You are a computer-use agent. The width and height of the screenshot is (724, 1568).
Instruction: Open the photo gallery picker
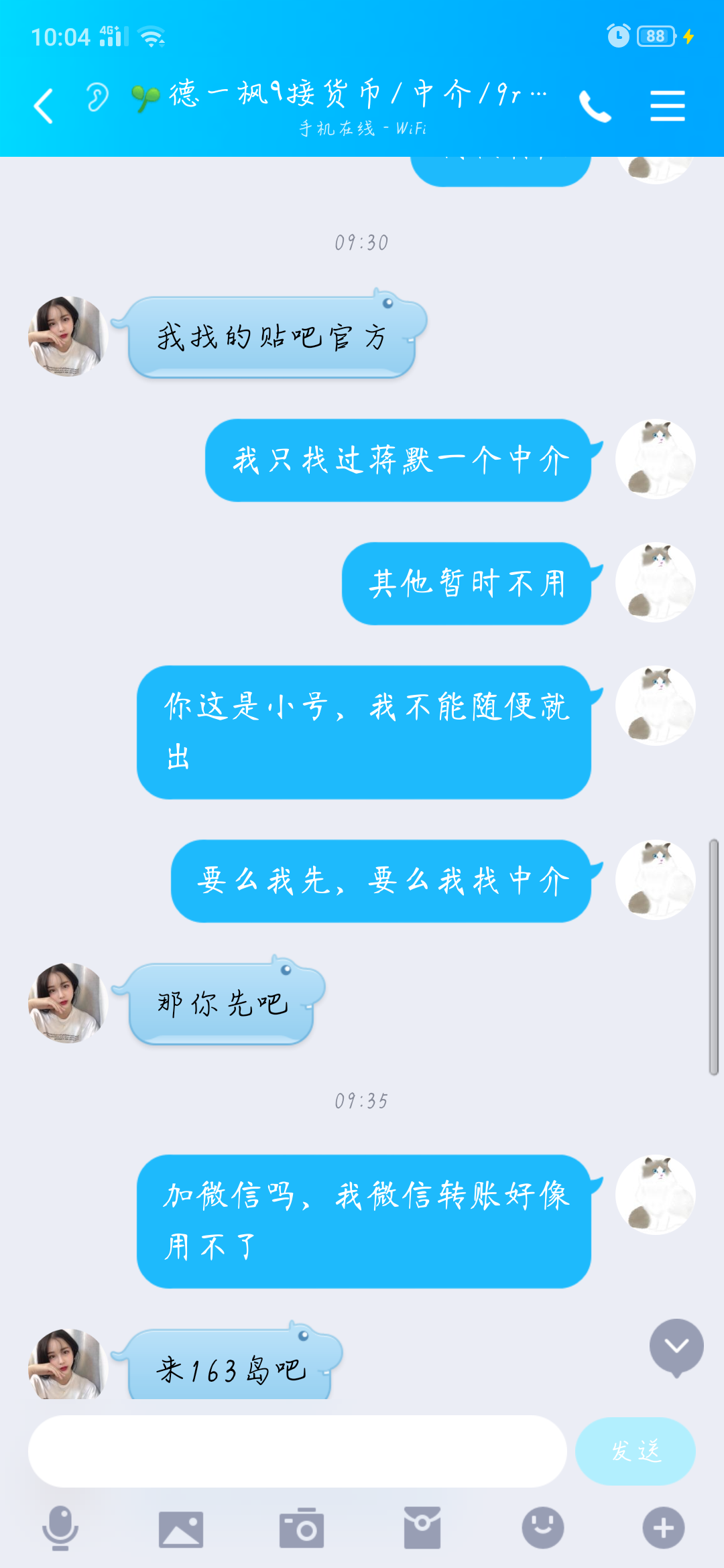coord(181,1529)
